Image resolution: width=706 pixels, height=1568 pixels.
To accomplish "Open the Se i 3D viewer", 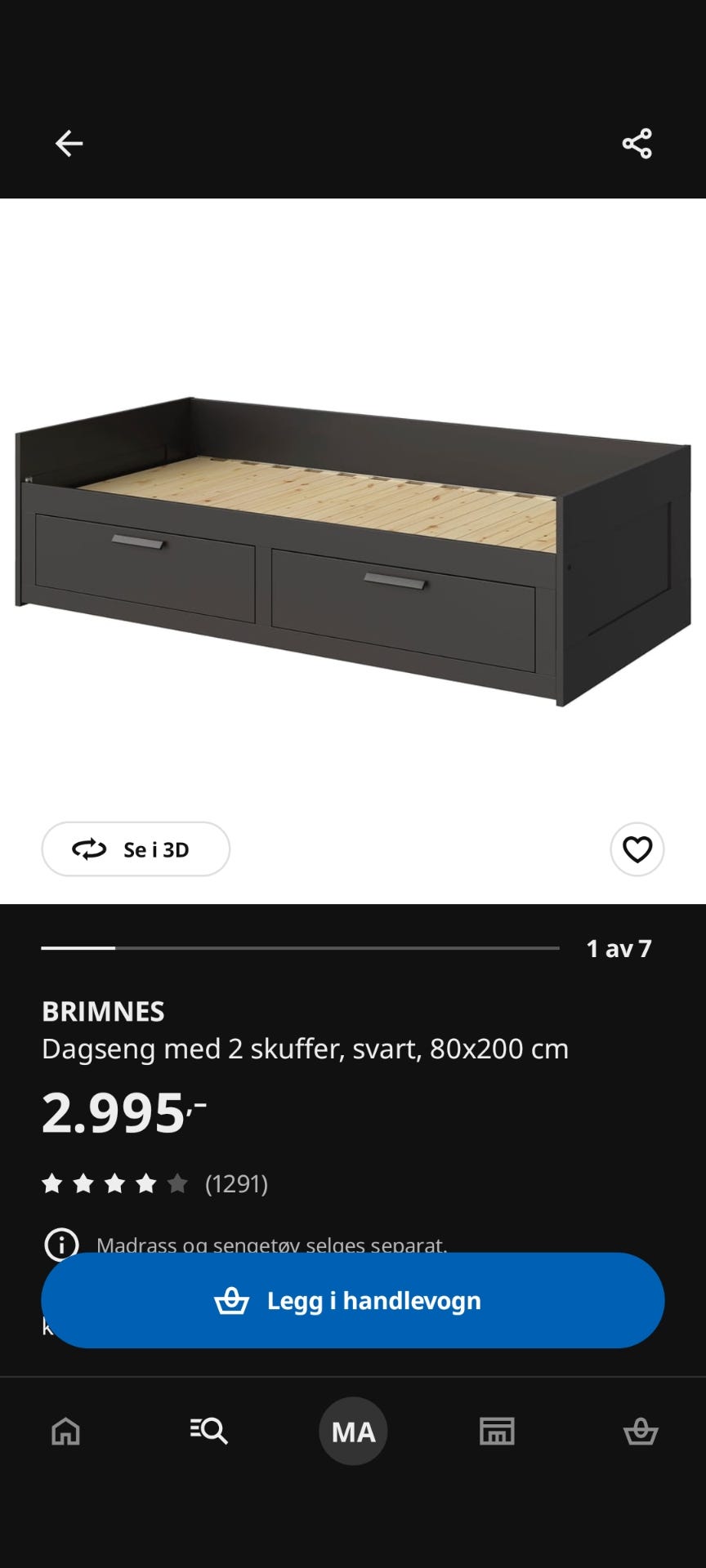I will tap(136, 849).
